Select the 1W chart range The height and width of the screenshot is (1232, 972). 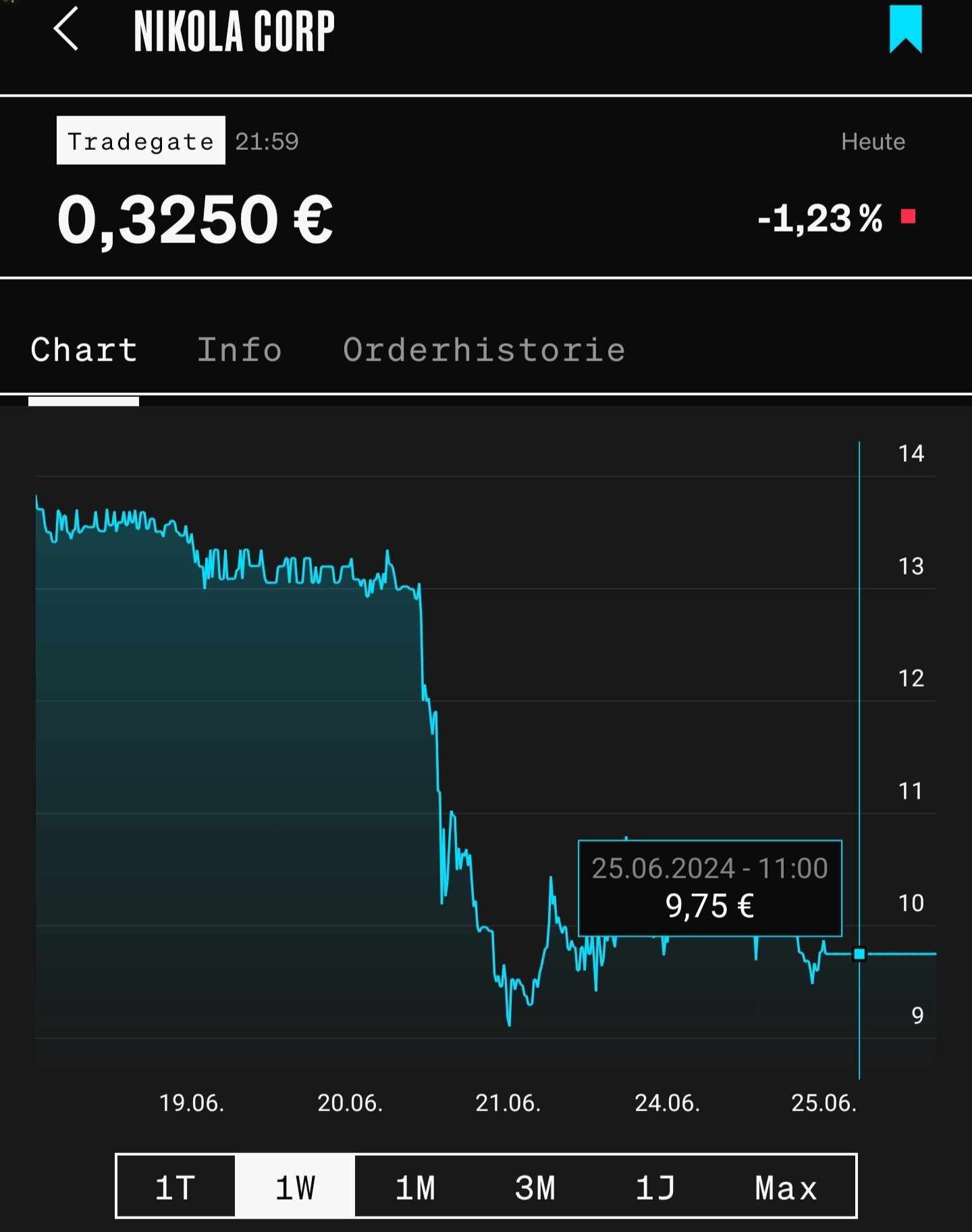[295, 1187]
